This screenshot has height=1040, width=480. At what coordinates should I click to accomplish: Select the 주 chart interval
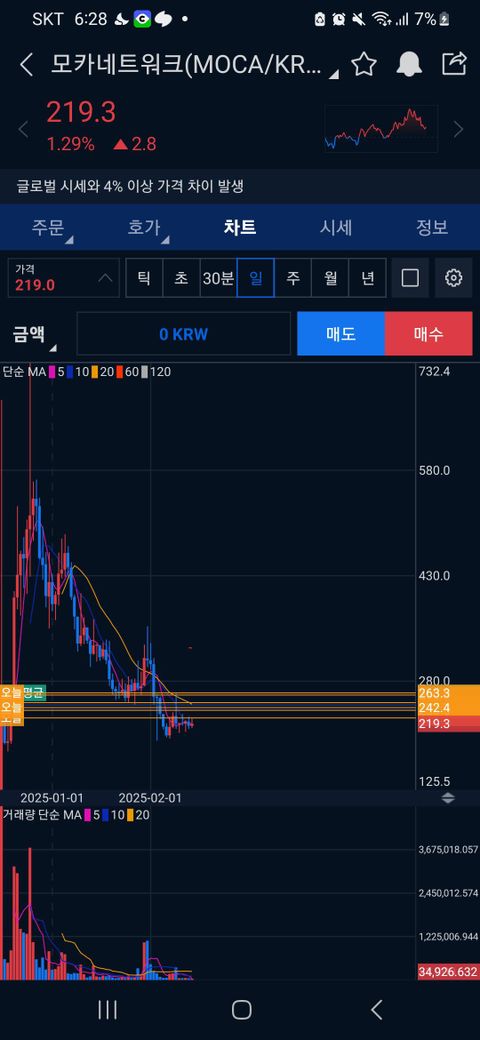tap(293, 278)
